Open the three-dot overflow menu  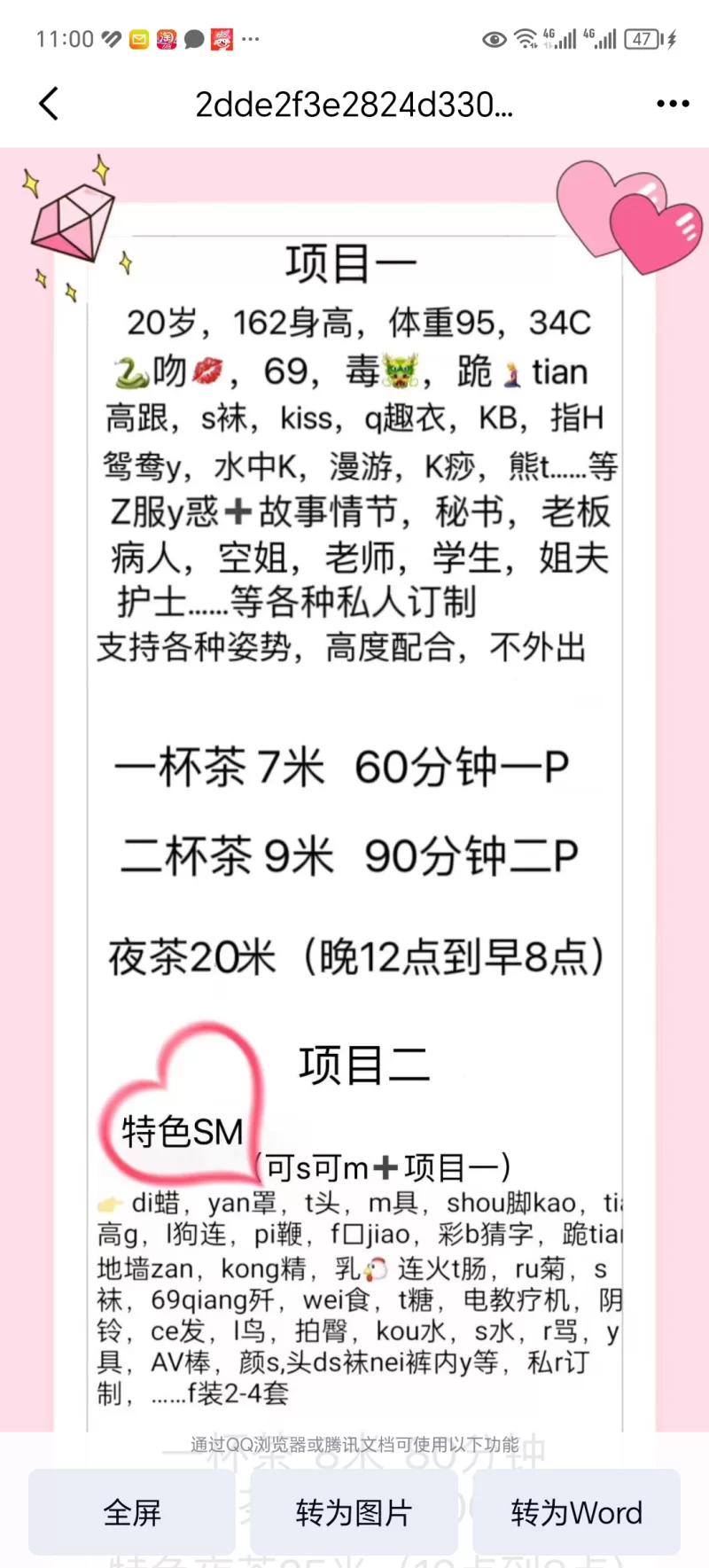click(673, 104)
